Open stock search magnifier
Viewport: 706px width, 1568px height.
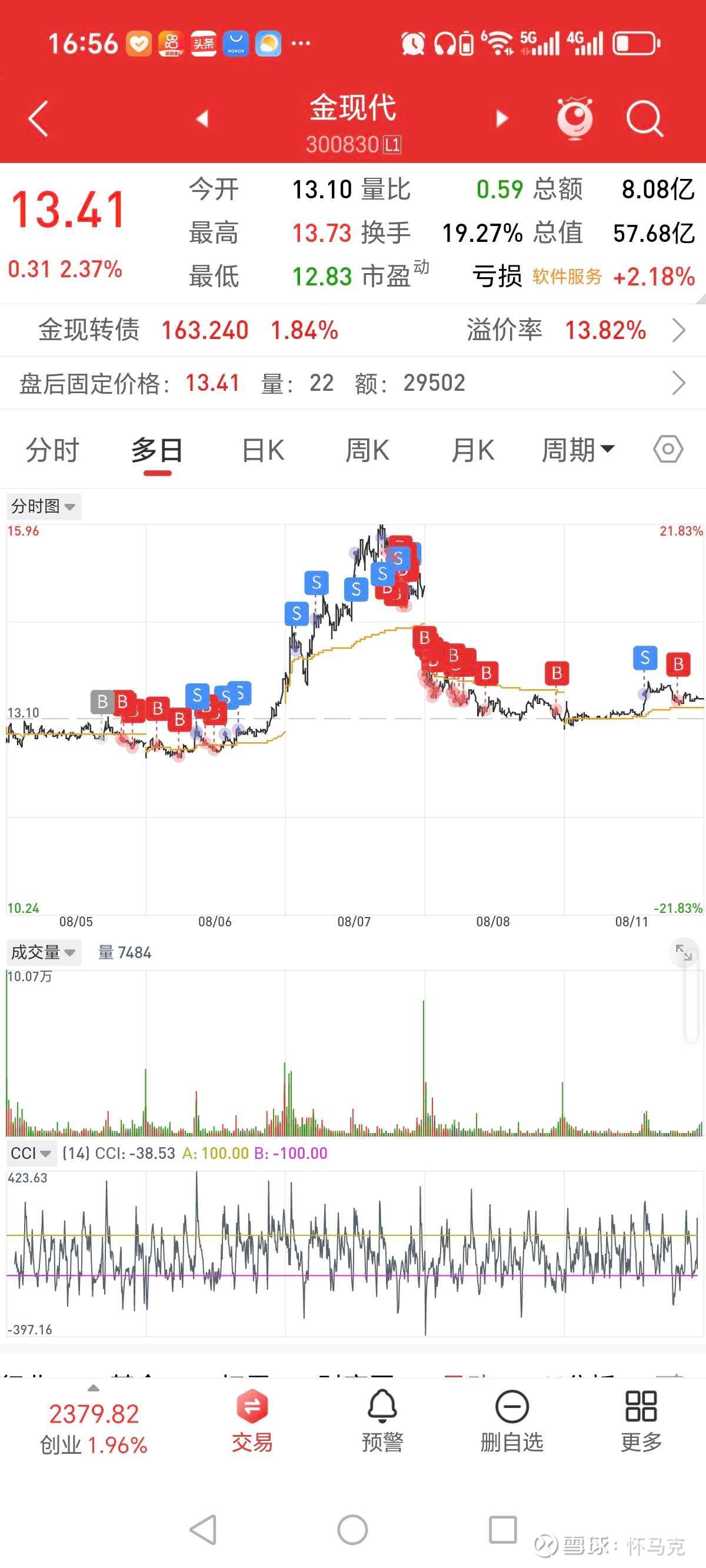click(645, 118)
